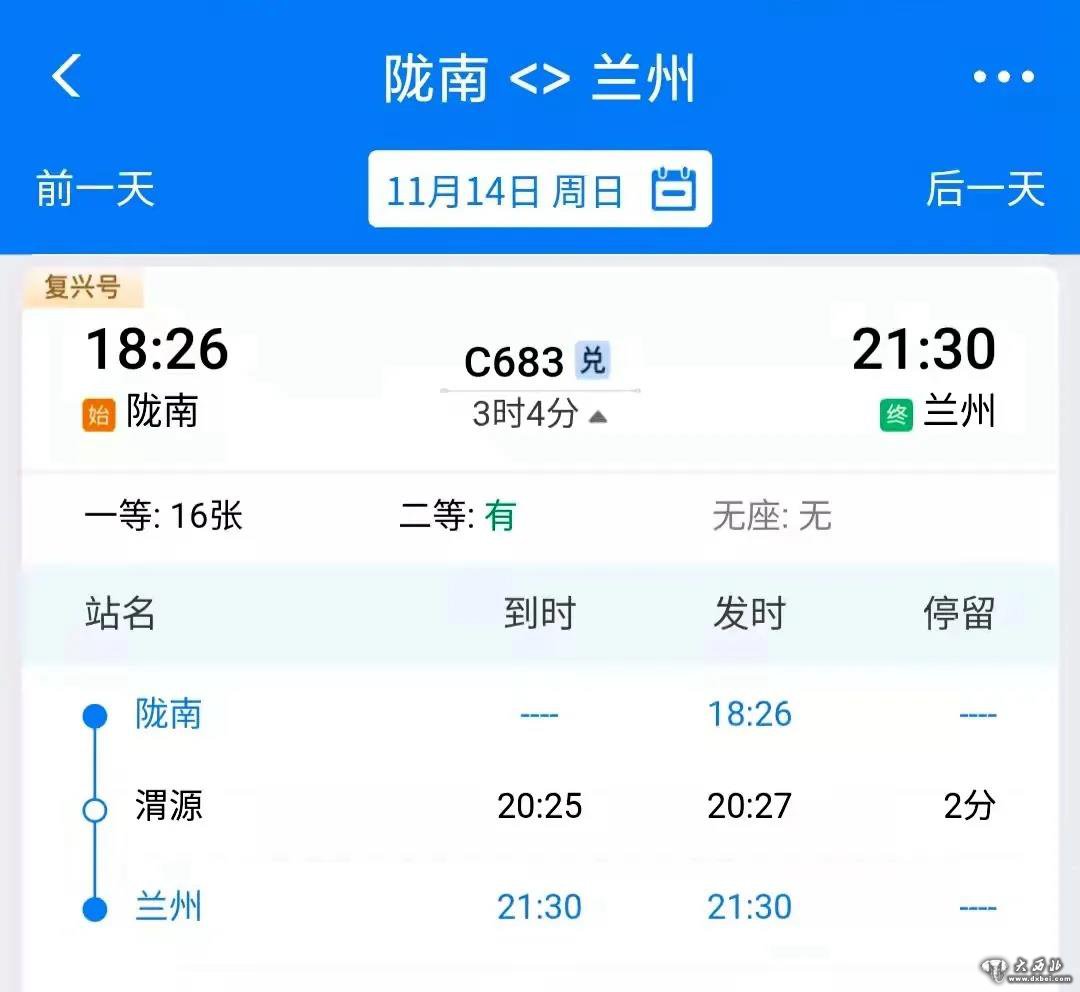Open the date picker showing 11月14日

click(x=540, y=190)
